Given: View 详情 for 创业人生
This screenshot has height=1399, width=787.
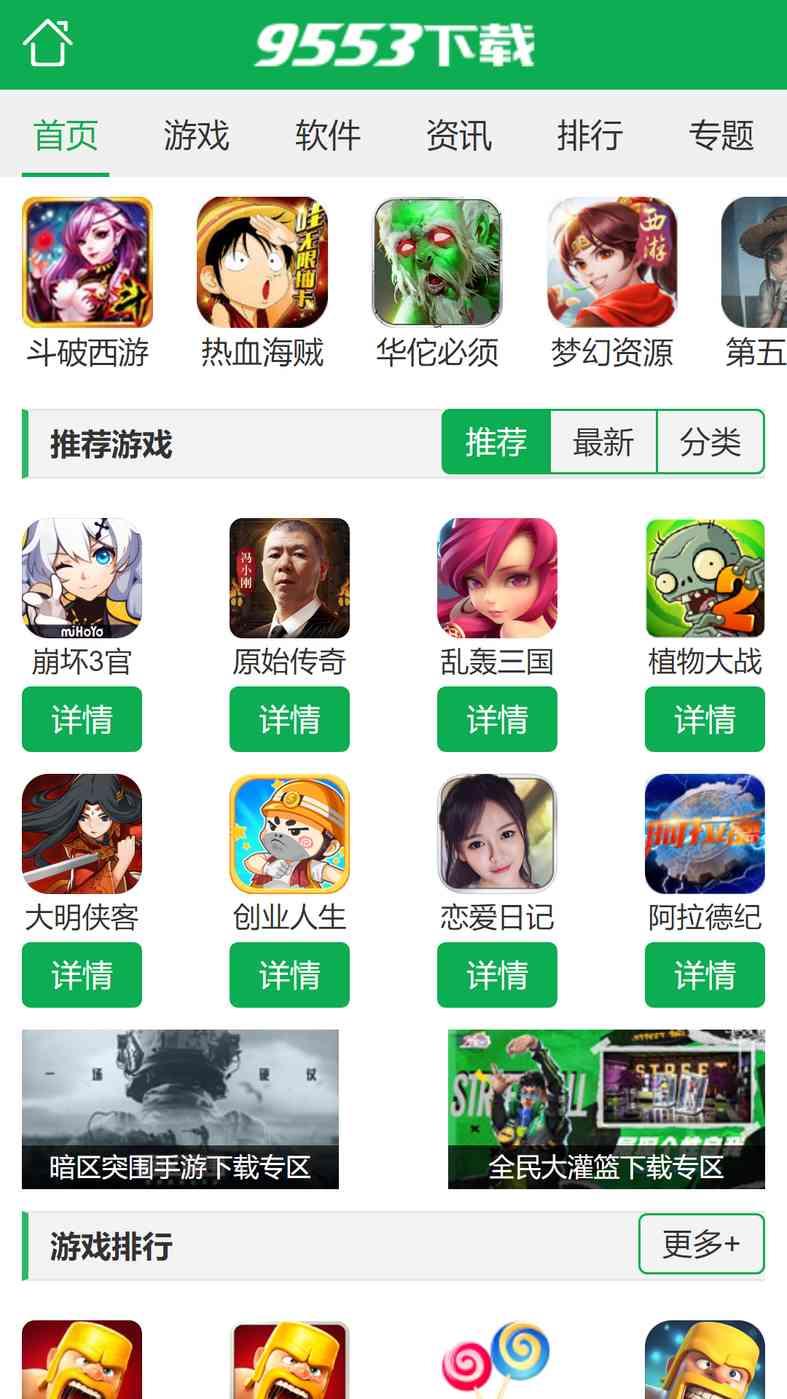Looking at the screenshot, I should coord(289,975).
